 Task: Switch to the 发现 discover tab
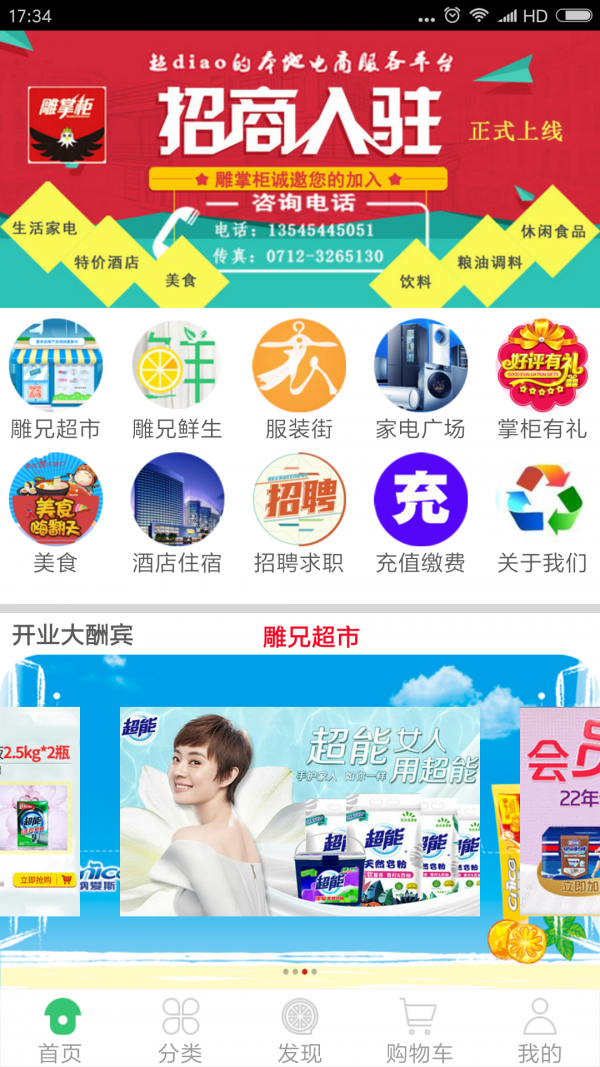[x=300, y=1030]
